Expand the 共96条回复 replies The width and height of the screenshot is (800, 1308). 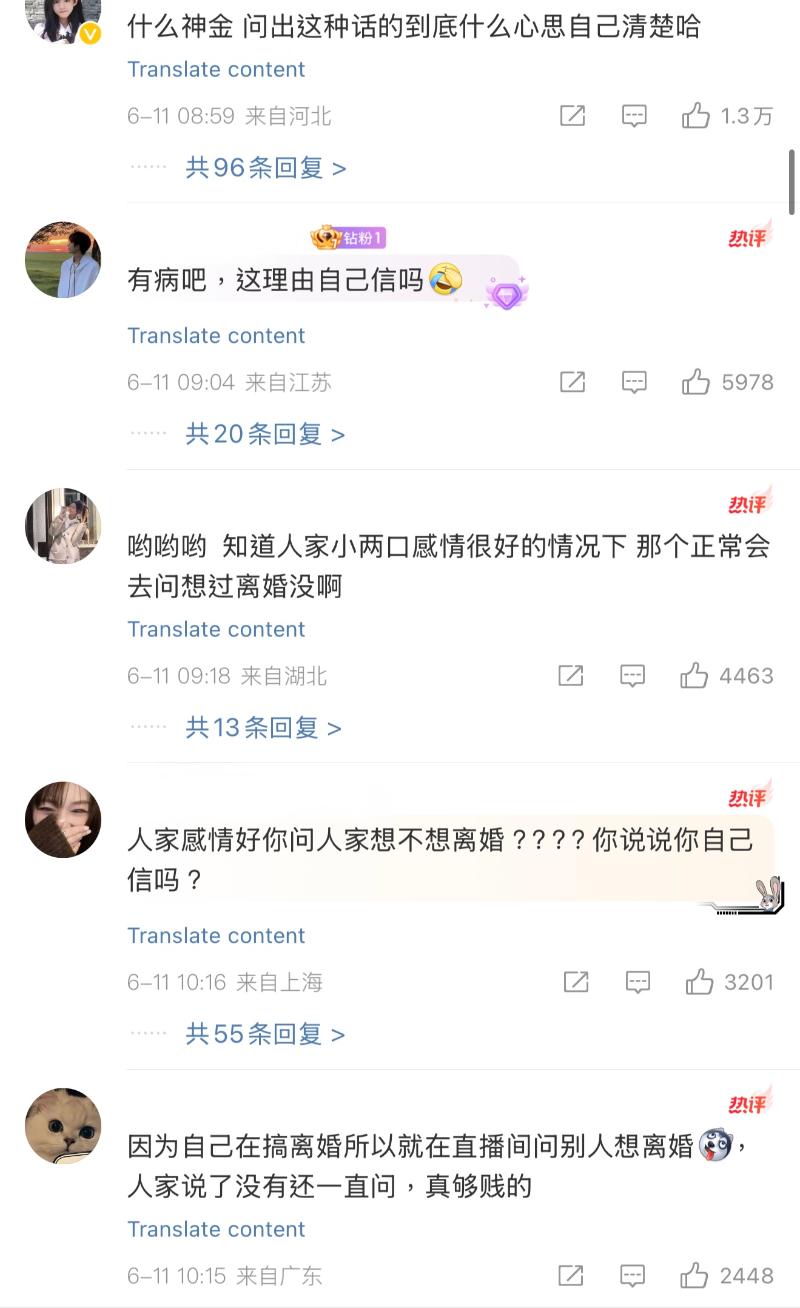265,168
